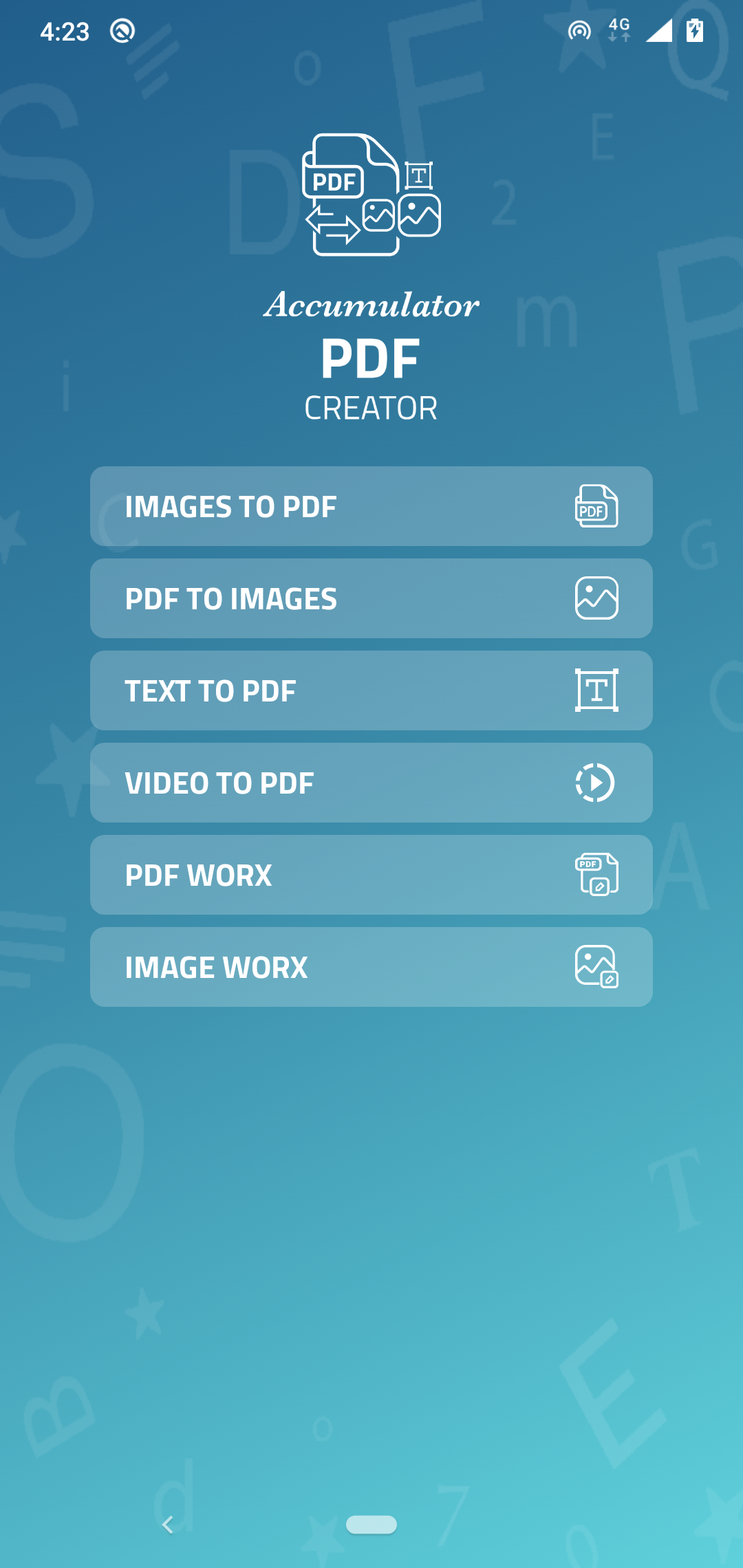This screenshot has width=743, height=1568.
Task: Open the Image Worx section
Action: [310, 966]
